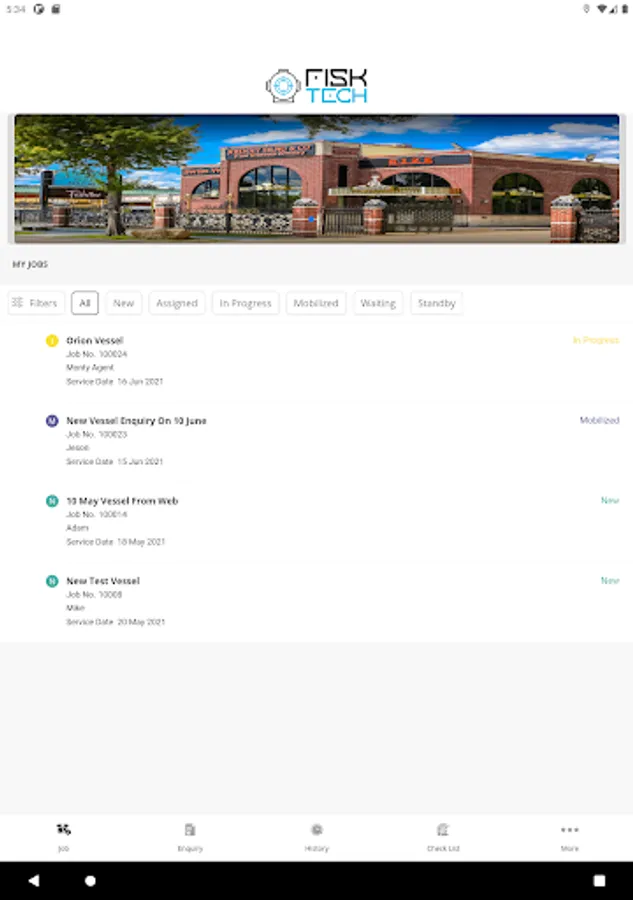Open the Orion Vessel job
633x900 pixels.
(x=316, y=361)
